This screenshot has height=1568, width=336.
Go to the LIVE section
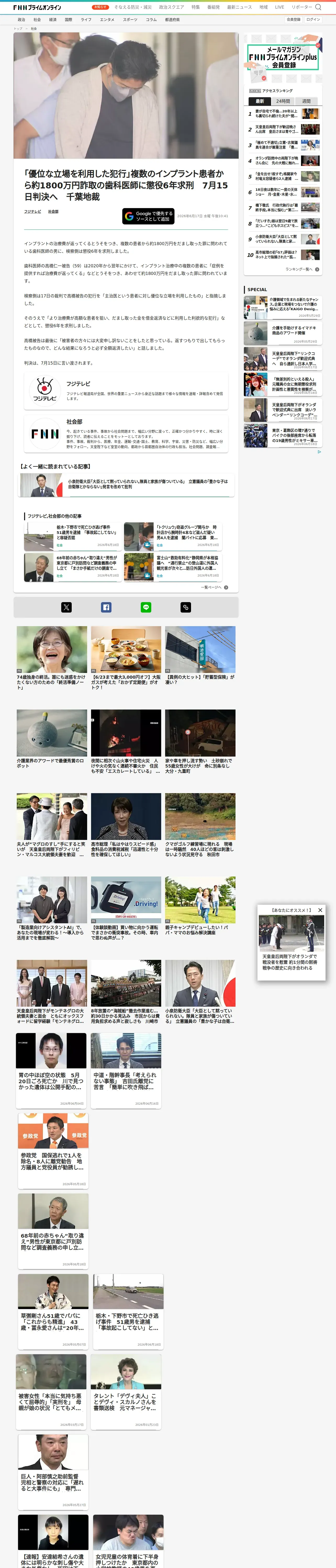(x=279, y=7)
